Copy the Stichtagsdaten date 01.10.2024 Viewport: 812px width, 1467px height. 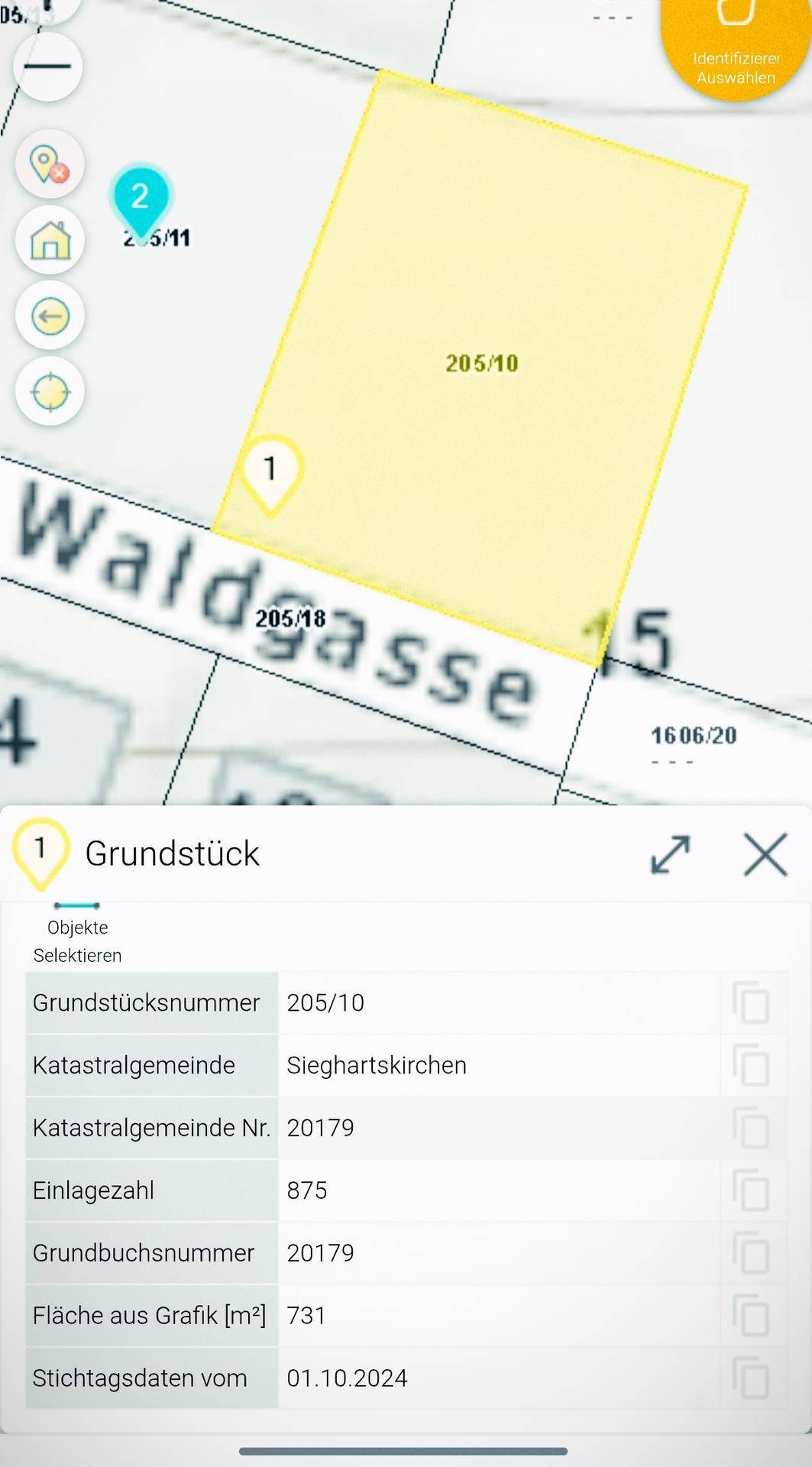pos(751,1378)
